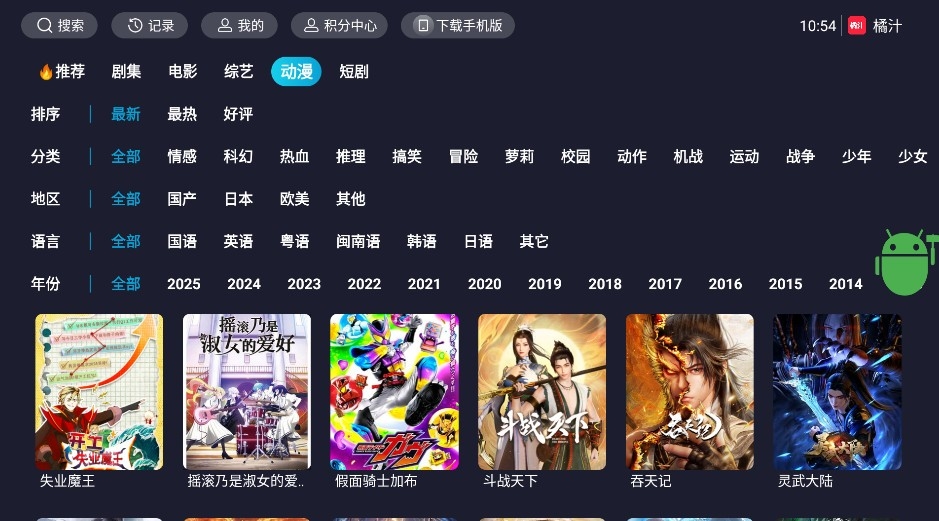Filter category by 热血
Screen dimensions: 939x521
pos(294,157)
